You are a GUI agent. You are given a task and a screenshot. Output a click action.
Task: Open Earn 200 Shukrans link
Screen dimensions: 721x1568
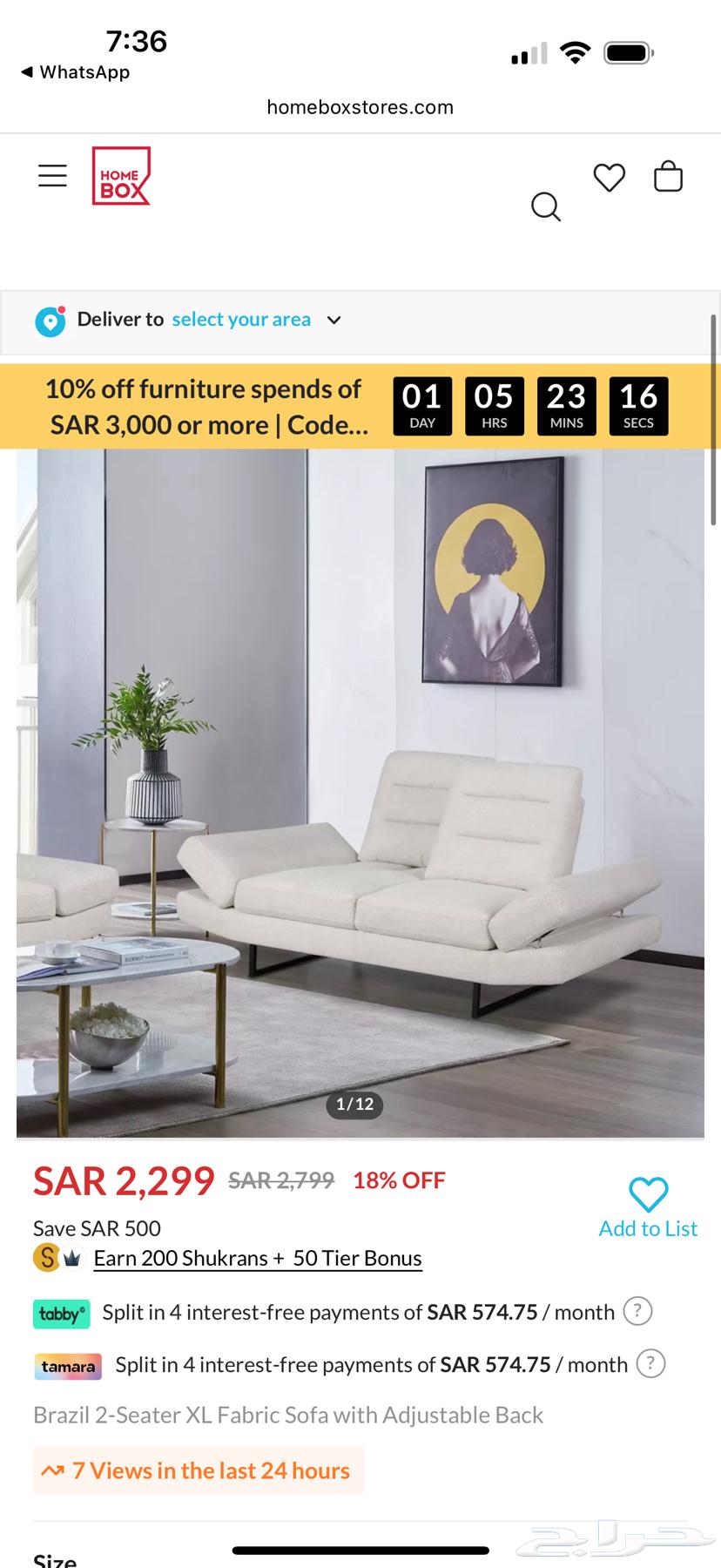(258, 1259)
